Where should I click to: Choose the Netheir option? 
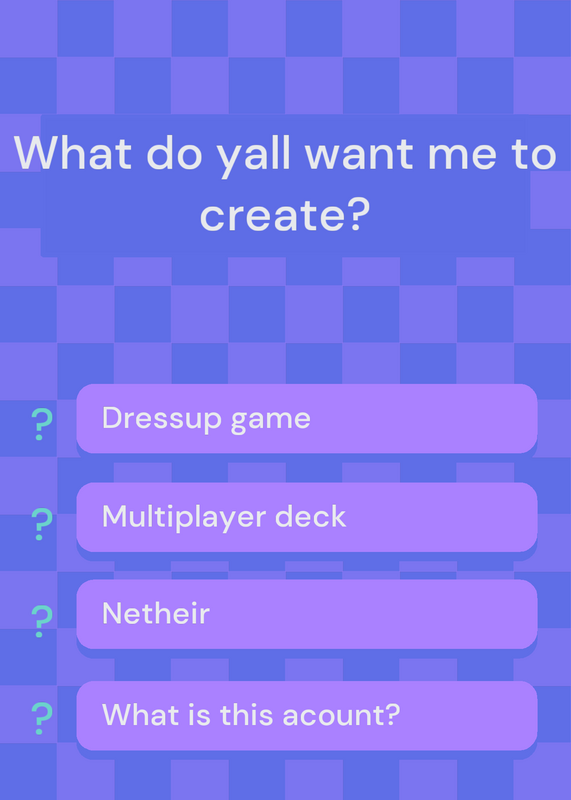(x=307, y=614)
